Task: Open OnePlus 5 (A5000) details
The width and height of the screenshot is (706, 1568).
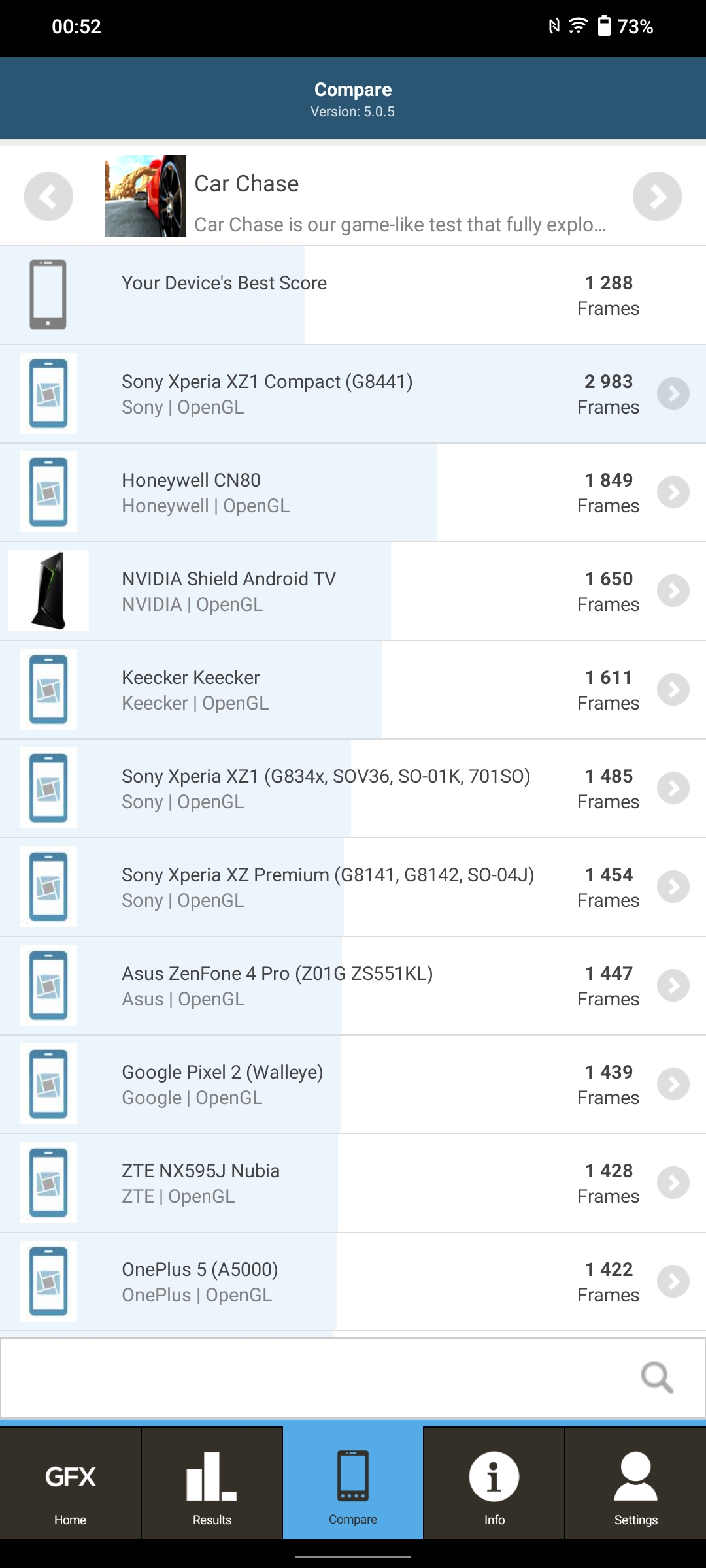Action: coord(353,1282)
